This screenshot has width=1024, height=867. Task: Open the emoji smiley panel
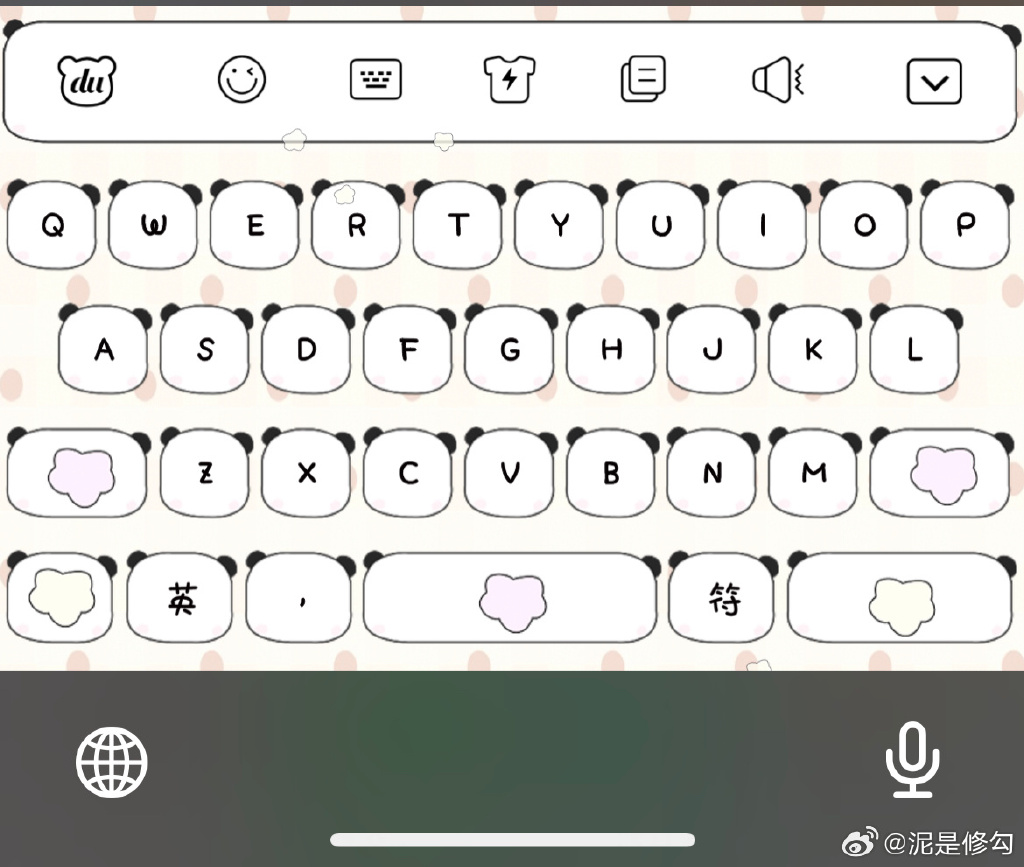[242, 79]
